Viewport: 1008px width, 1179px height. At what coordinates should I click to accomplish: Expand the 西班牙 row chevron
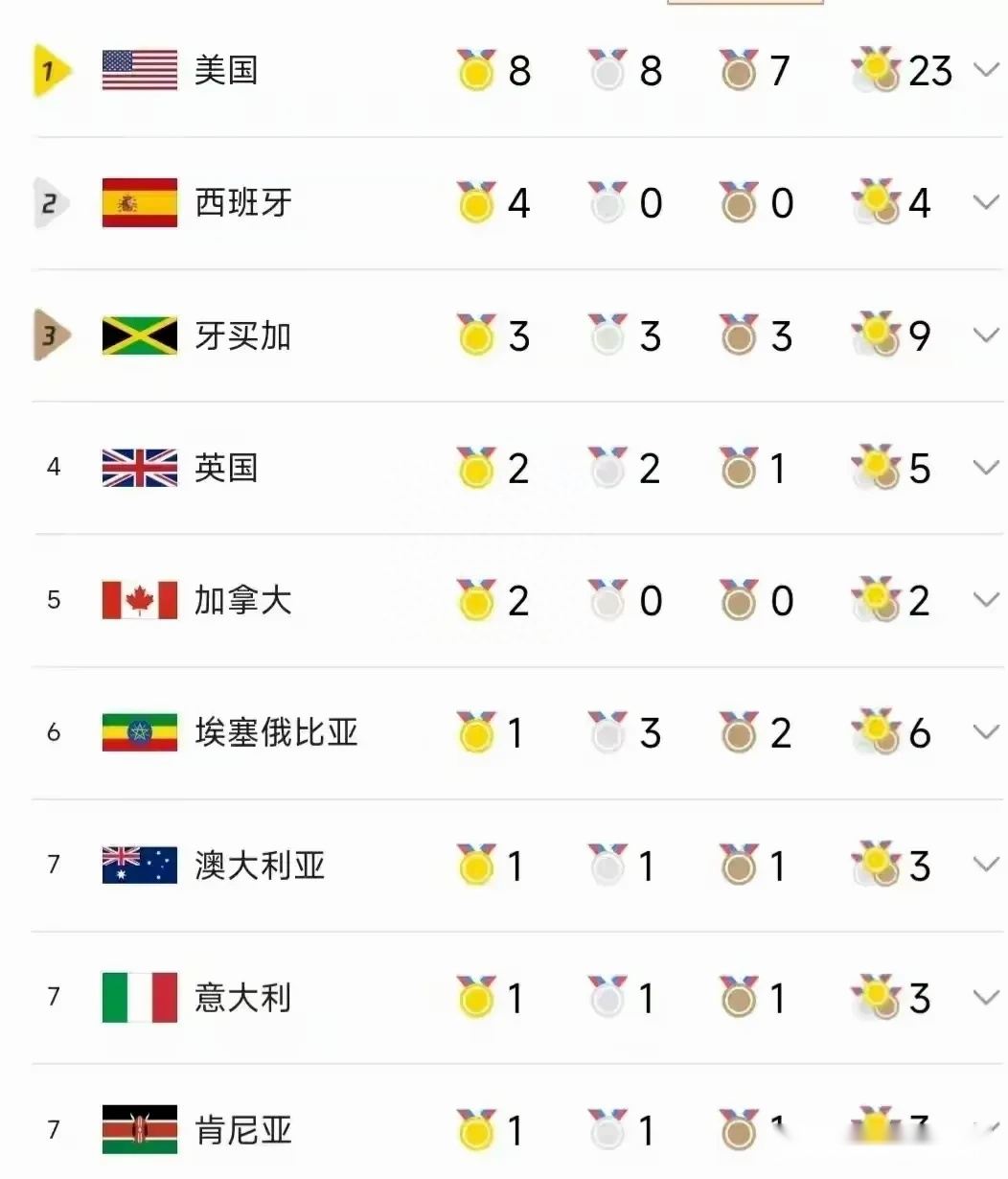click(x=985, y=202)
